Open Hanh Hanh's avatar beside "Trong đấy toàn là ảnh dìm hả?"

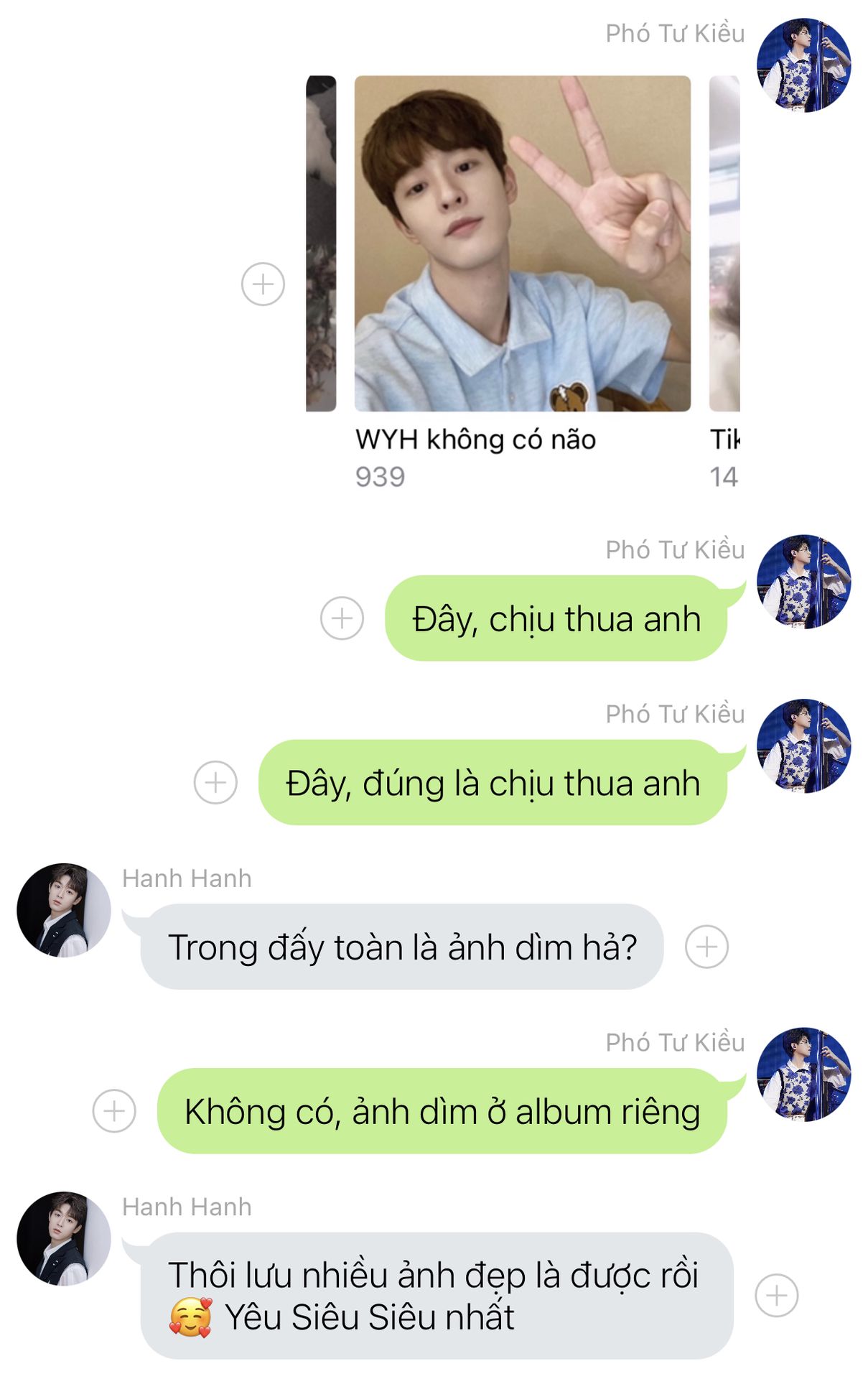(64, 910)
